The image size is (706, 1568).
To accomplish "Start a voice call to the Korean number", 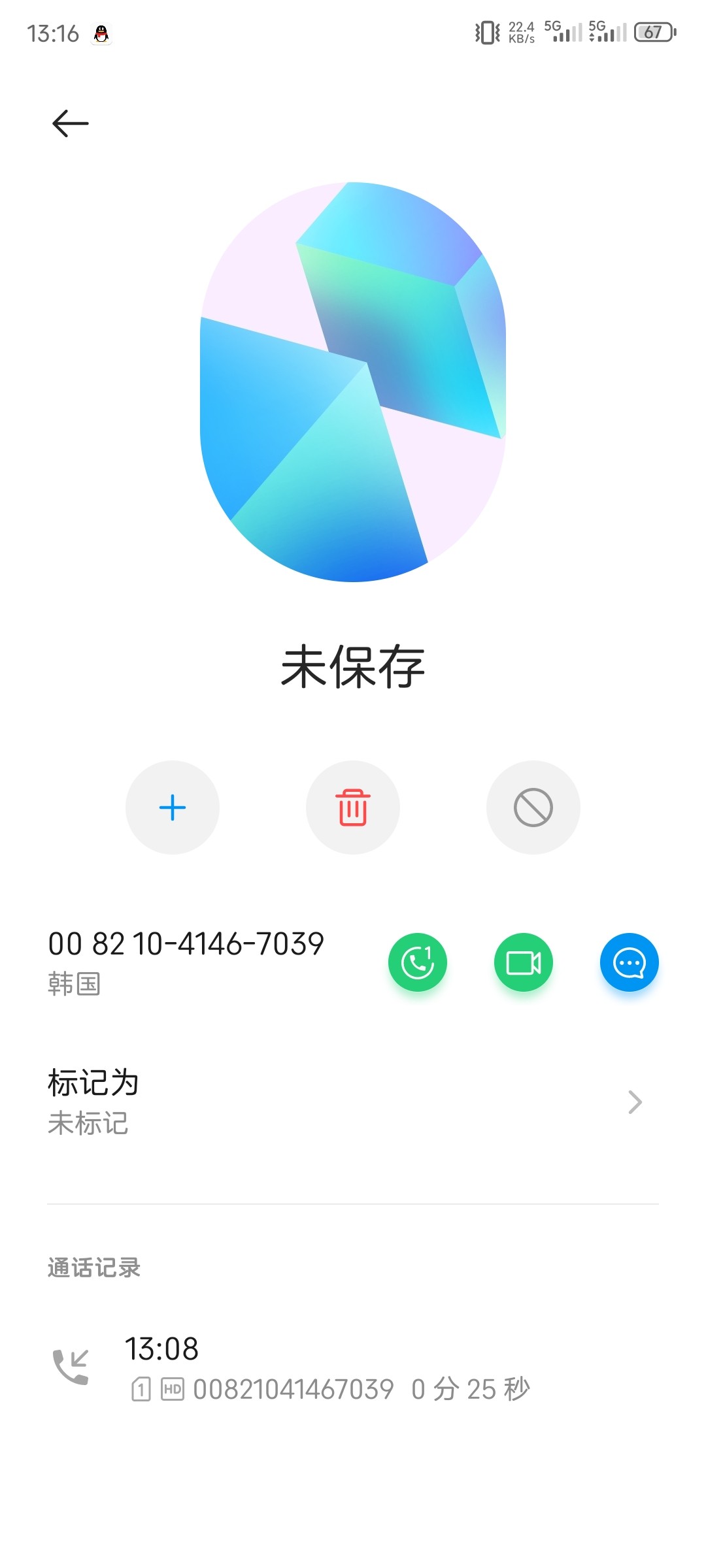I will [x=418, y=961].
